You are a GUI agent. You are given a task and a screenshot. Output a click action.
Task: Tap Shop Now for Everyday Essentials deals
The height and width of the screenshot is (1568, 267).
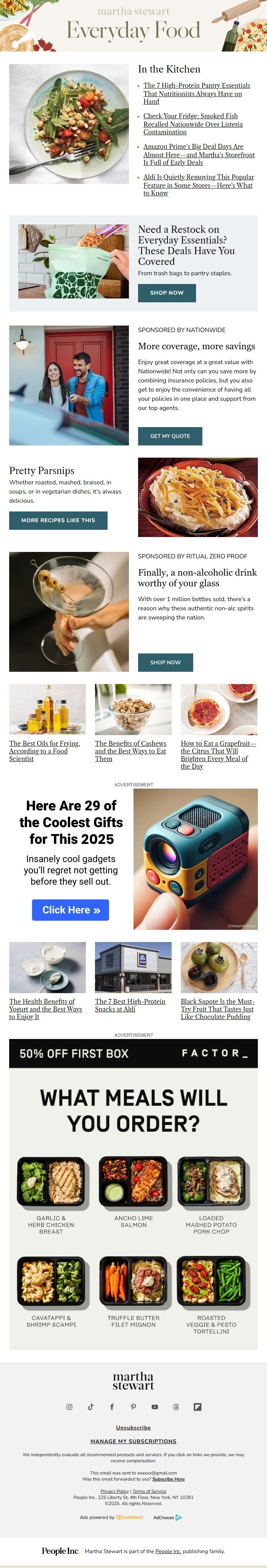point(167,293)
